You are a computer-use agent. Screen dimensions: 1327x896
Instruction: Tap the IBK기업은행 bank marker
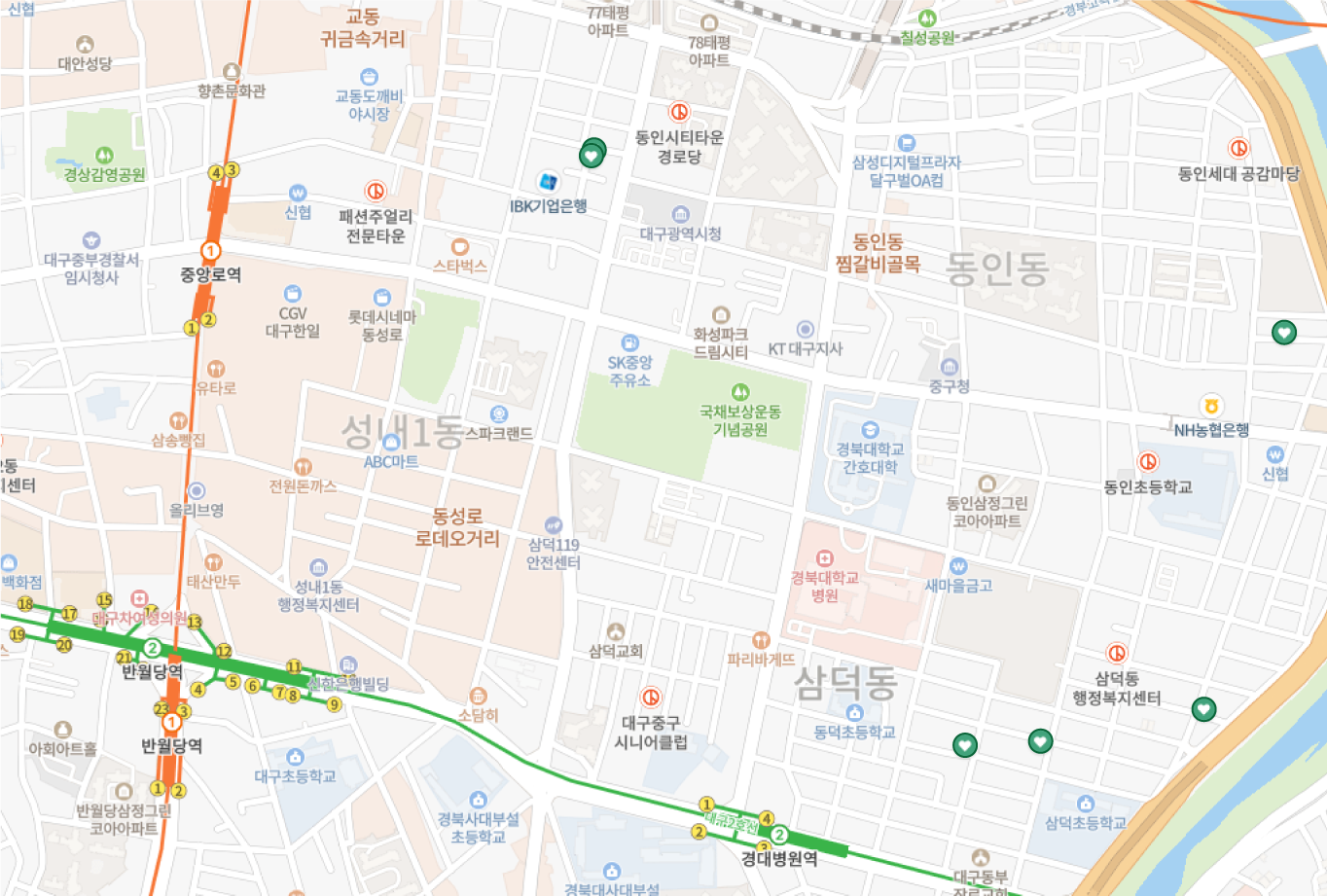coord(548,182)
